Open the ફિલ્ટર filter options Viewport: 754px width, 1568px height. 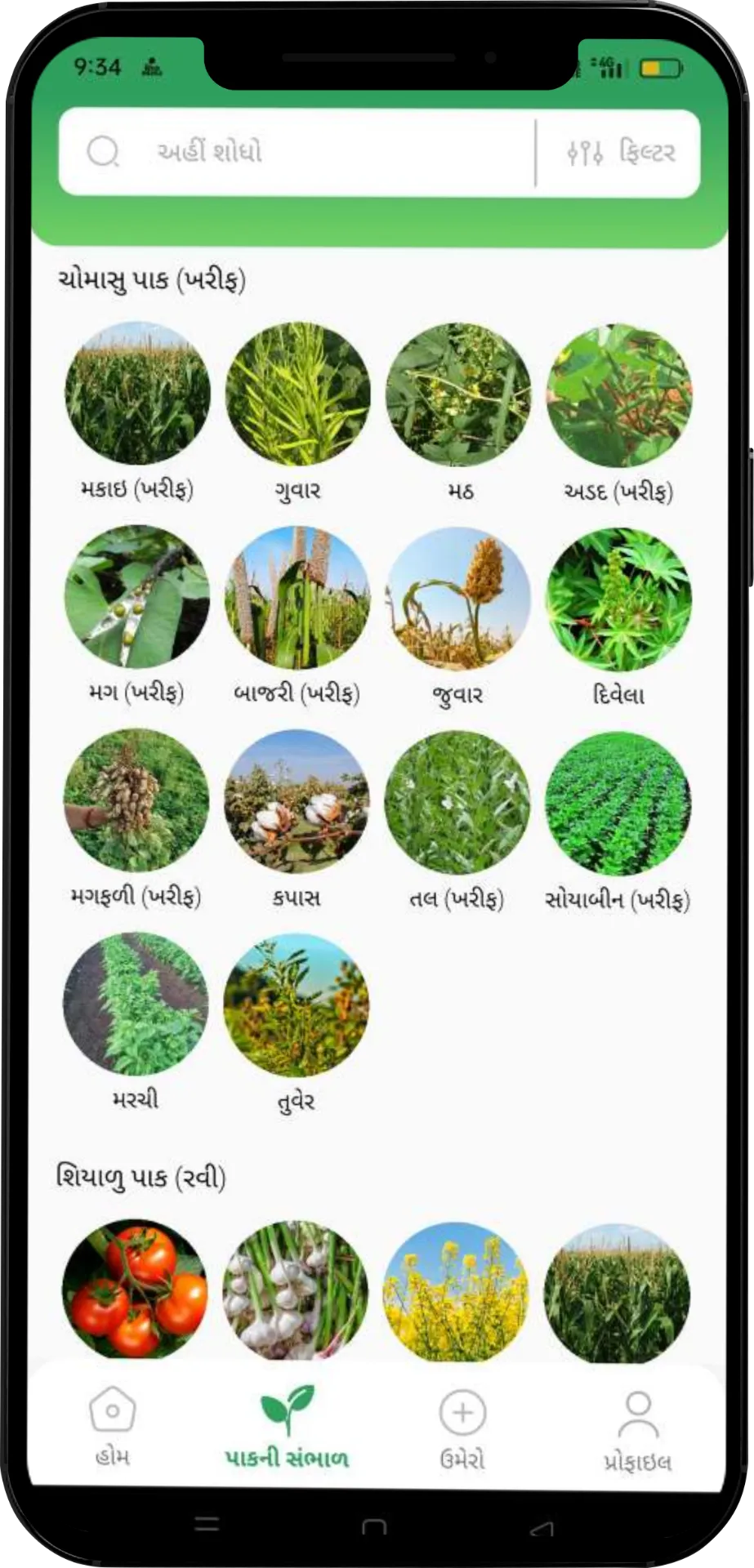621,152
